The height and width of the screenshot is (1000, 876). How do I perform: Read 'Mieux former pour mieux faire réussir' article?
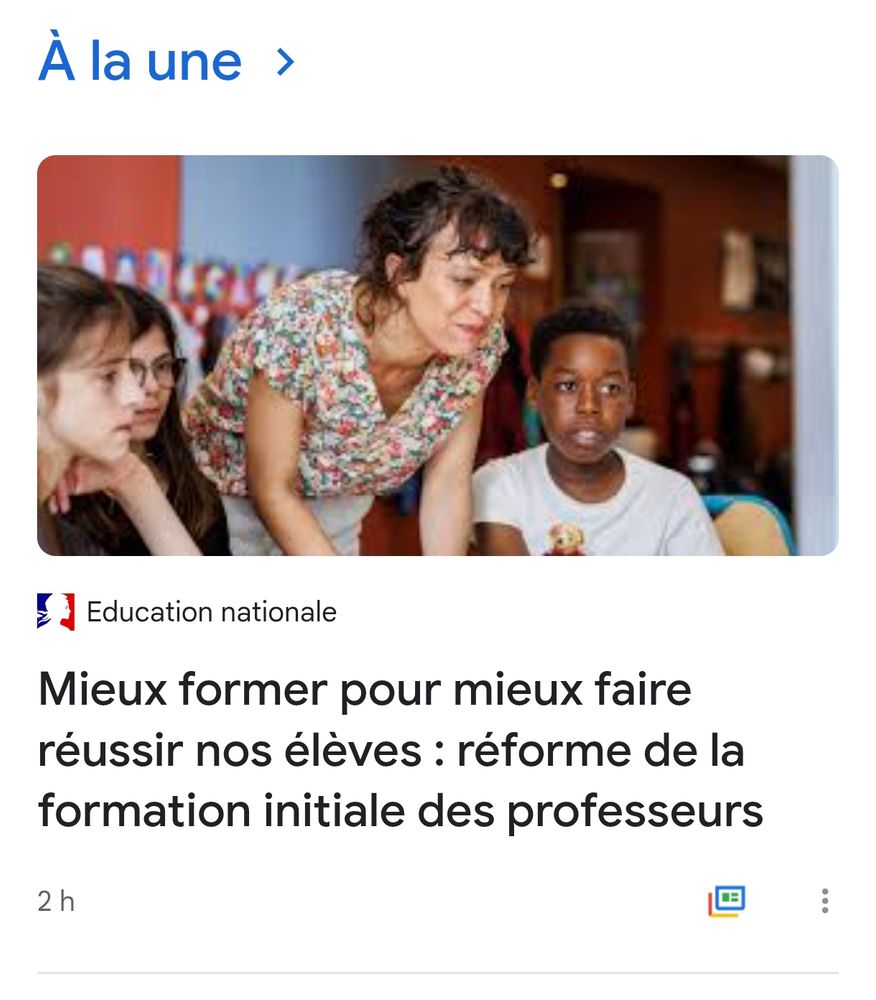tap(400, 751)
